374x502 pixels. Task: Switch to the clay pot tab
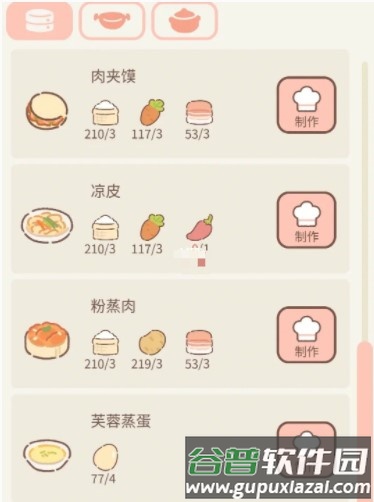click(185, 21)
